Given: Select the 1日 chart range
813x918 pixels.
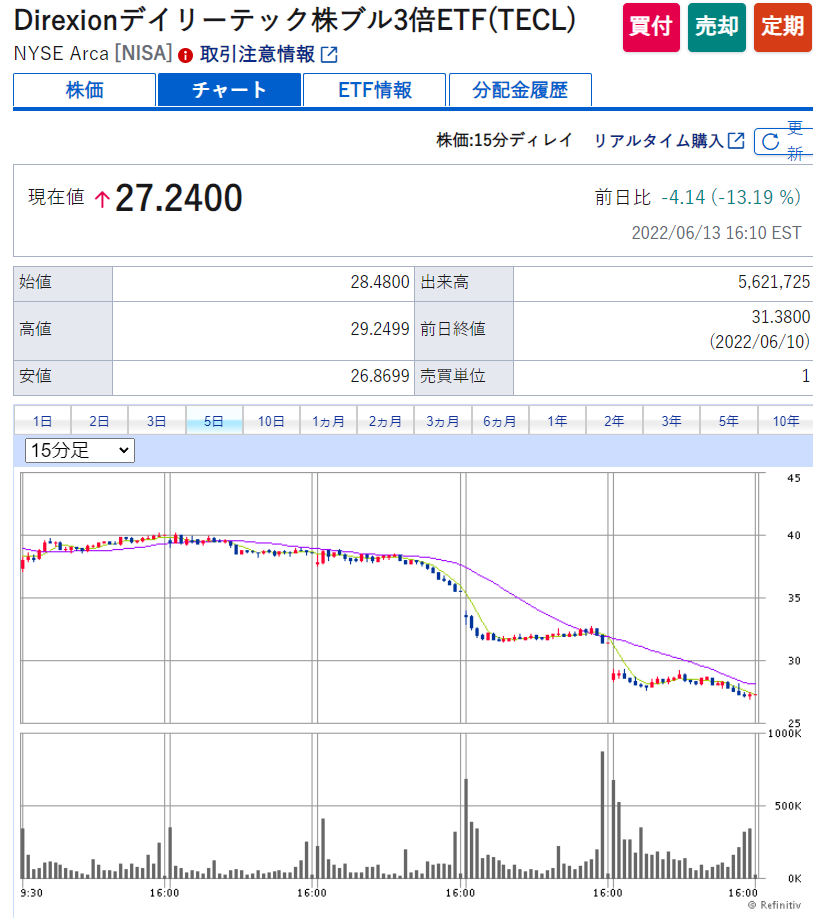Looking at the screenshot, I should pos(43,421).
